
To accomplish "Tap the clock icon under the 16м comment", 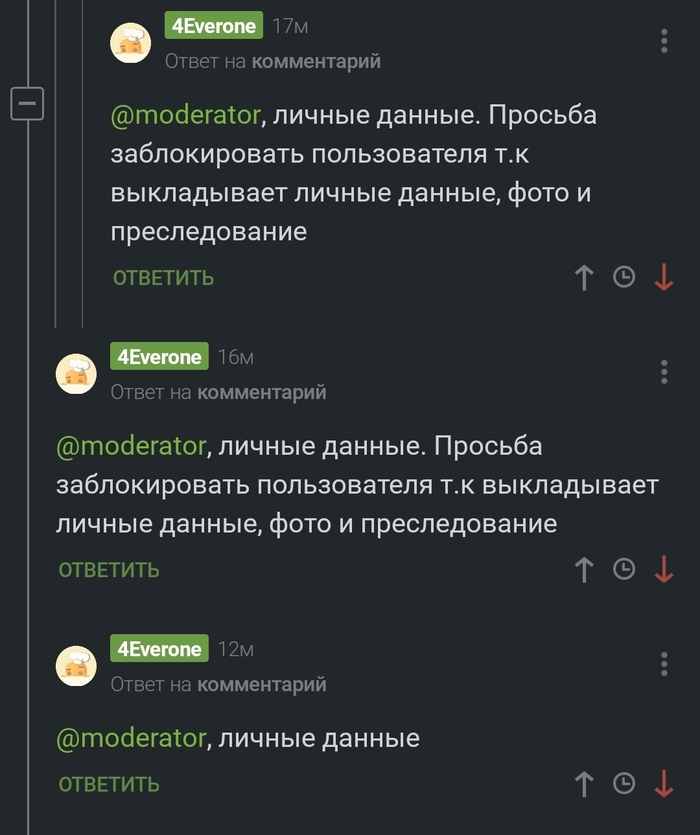I will 624,569.
